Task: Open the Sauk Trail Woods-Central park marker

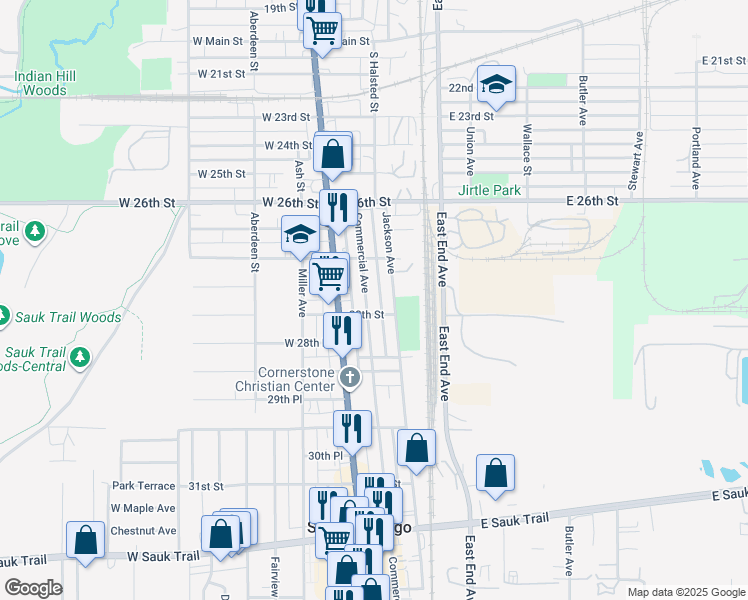Action: 80,357
